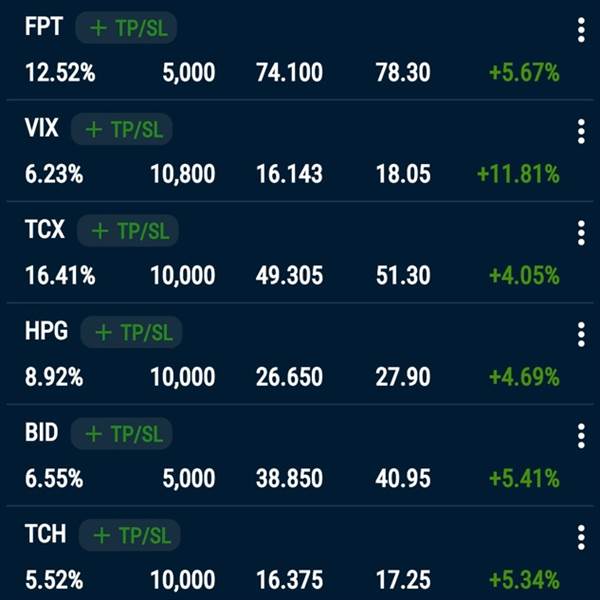Create a TP/SL order for BID
The height and width of the screenshot is (600, 600).
(x=123, y=434)
